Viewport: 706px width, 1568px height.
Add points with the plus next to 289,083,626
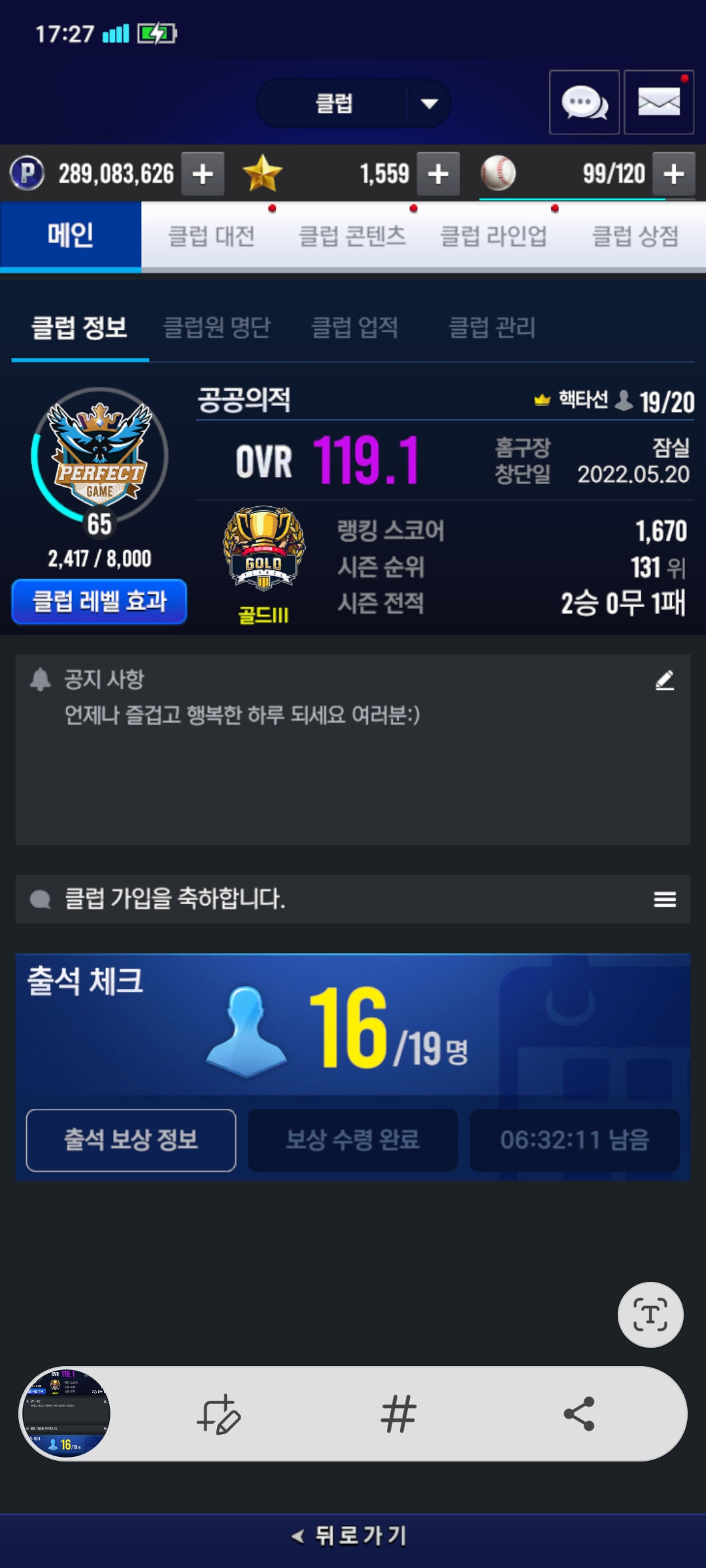click(203, 174)
